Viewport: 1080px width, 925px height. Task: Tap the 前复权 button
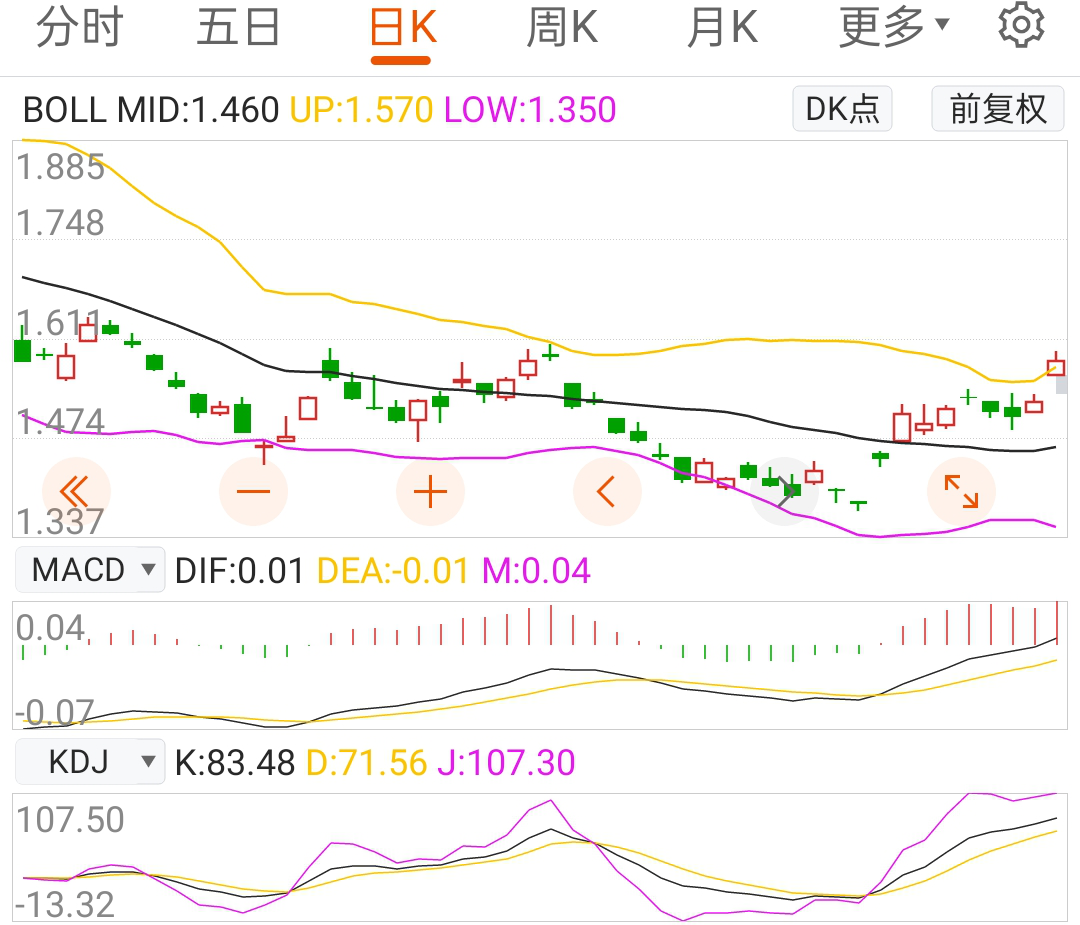coord(998,109)
